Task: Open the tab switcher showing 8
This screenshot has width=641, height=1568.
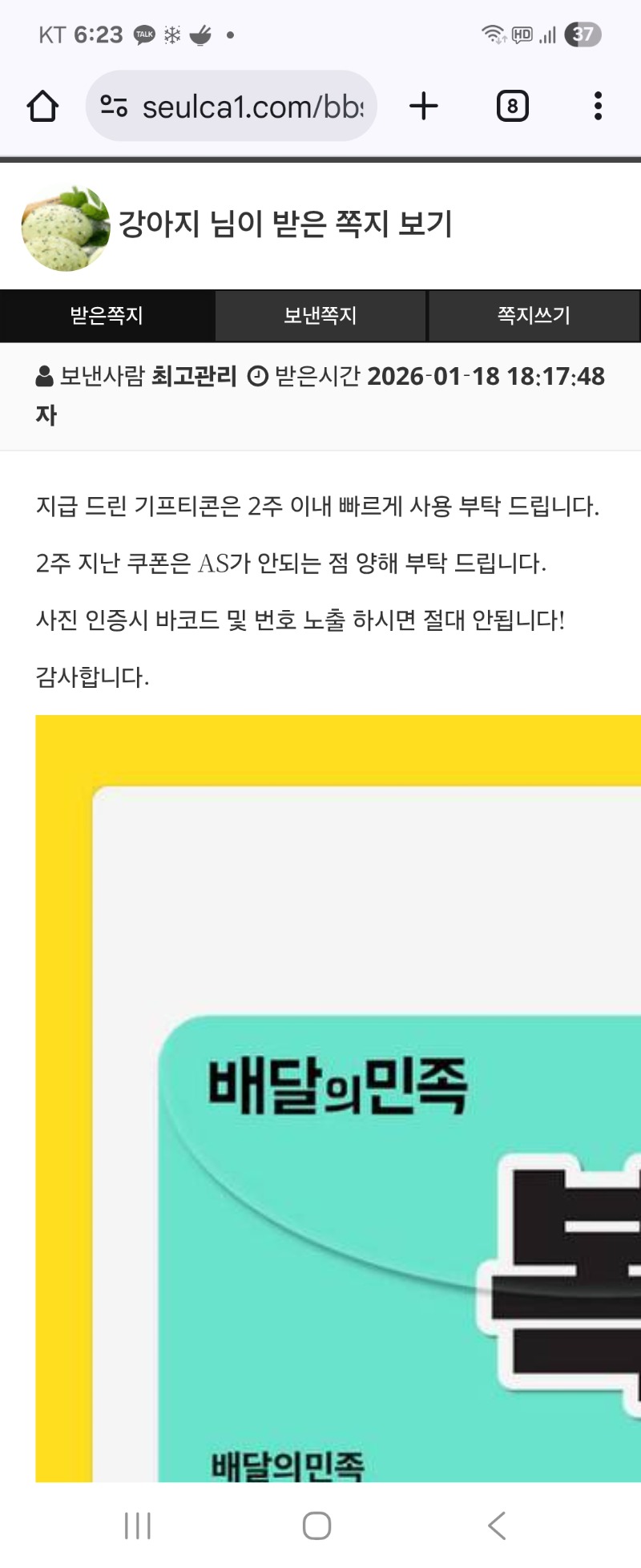Action: click(512, 106)
